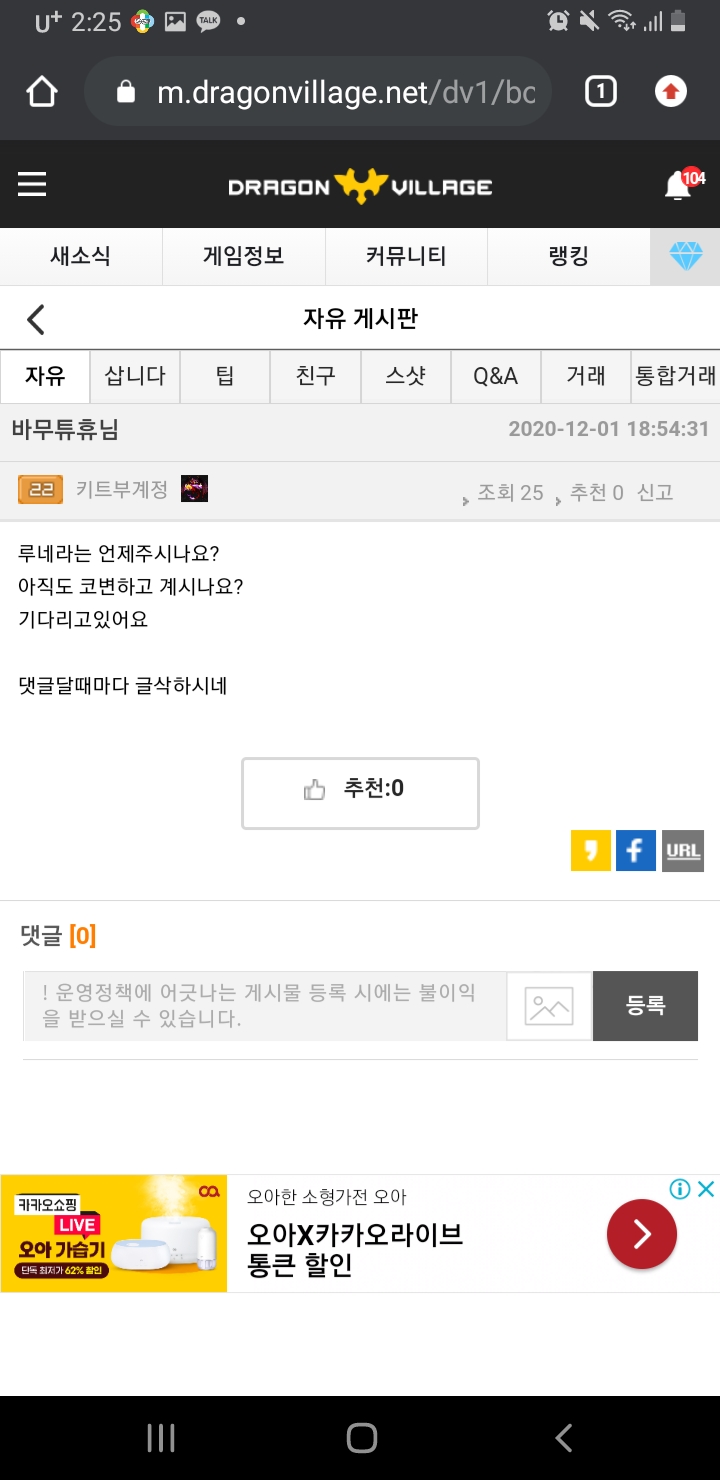The height and width of the screenshot is (1480, 720).
Task: Switch to the 친구 tab
Action: [315, 376]
